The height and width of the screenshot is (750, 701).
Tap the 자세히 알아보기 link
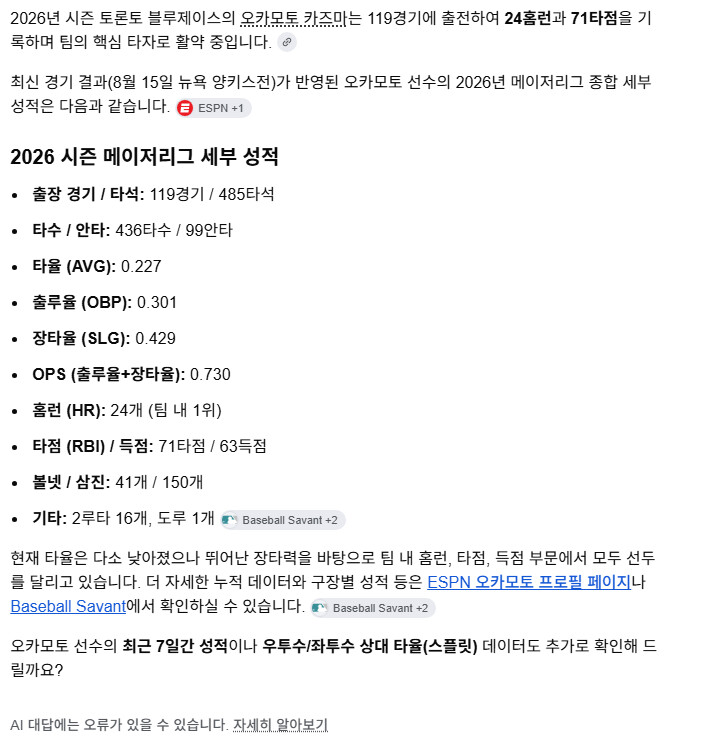point(280,725)
